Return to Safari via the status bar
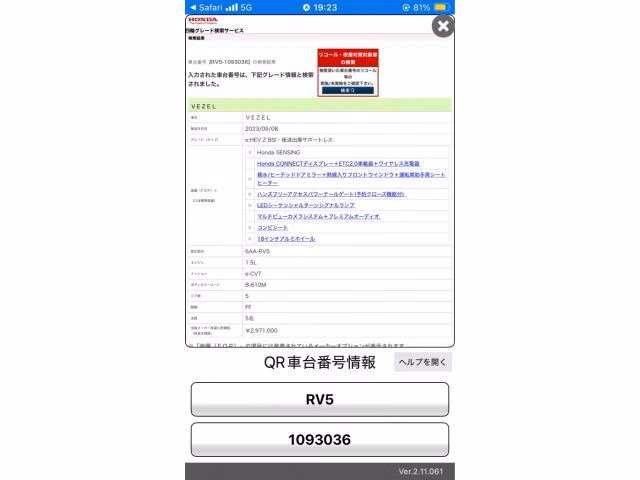This screenshot has width=640, height=480. point(206,7)
